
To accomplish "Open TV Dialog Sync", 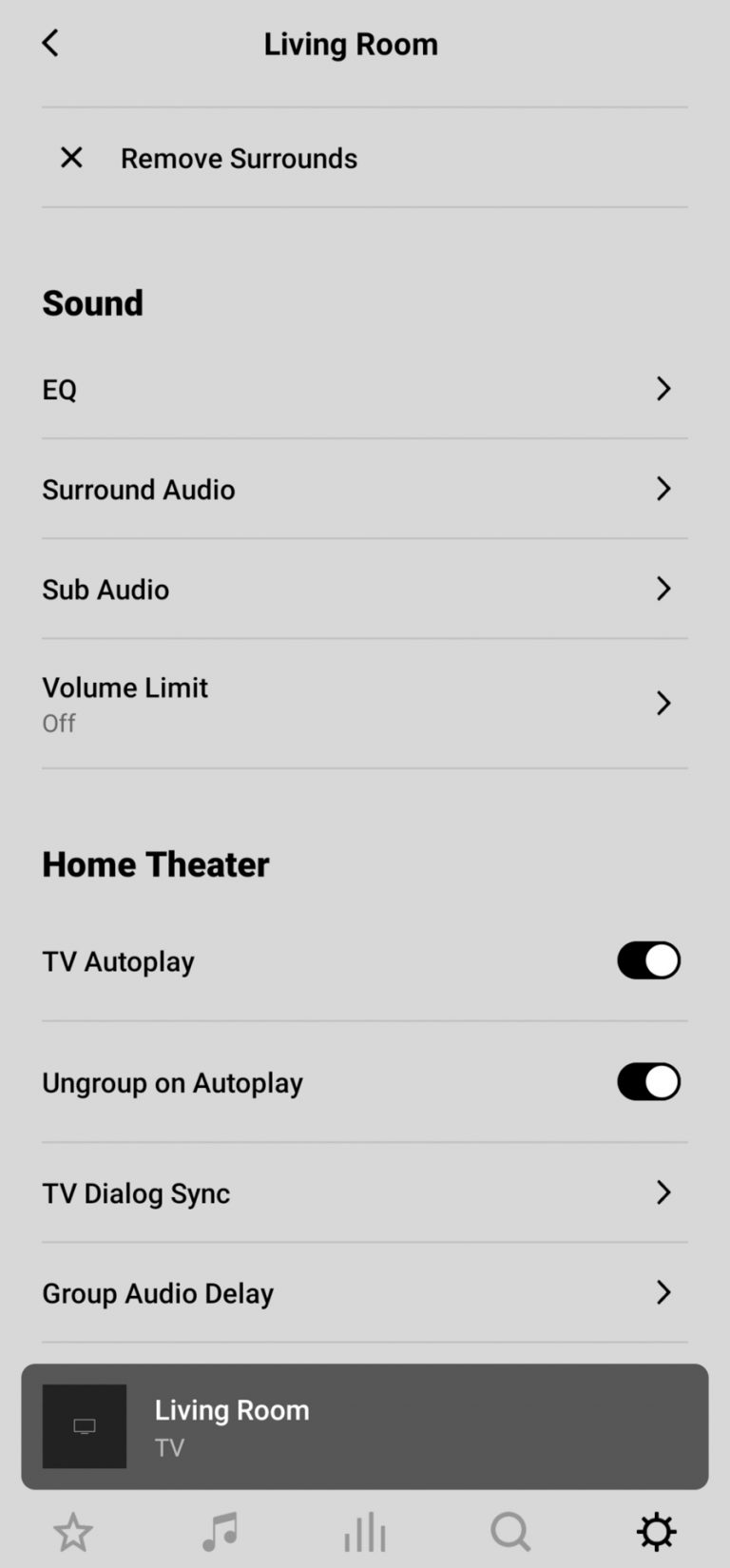I will [x=364, y=1192].
